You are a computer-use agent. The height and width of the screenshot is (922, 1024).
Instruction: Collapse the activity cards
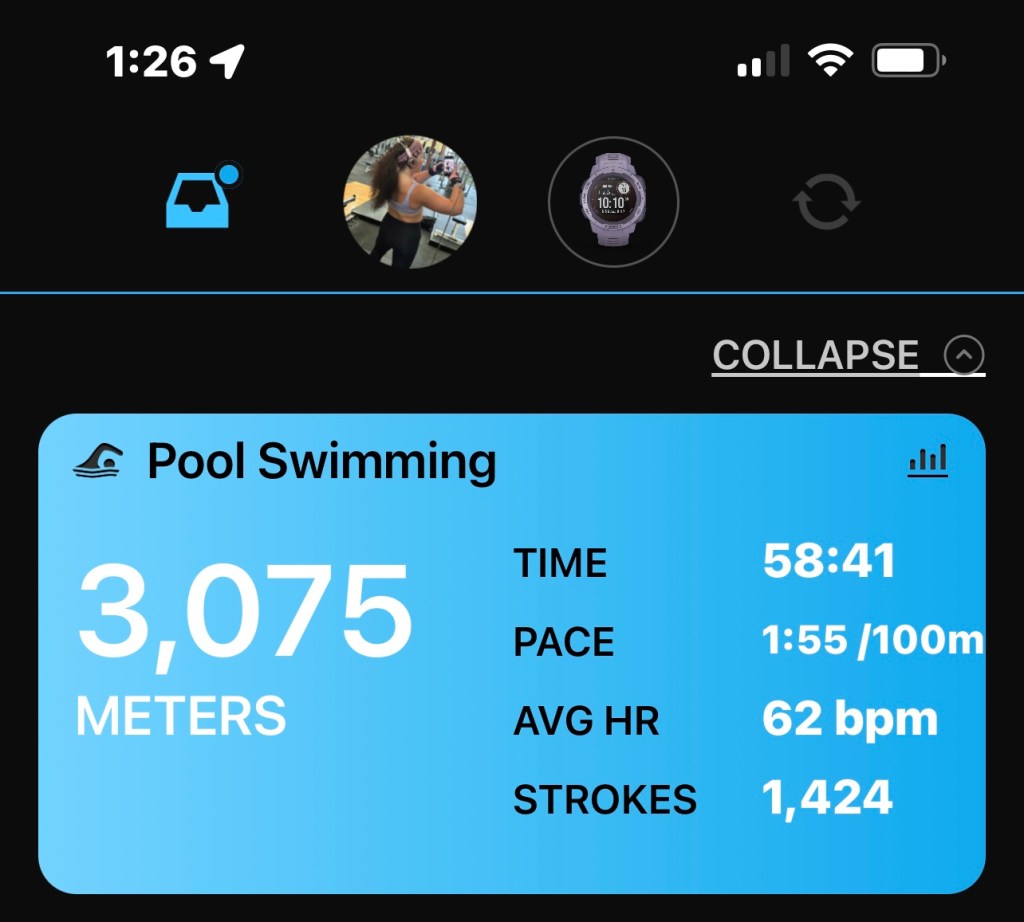click(x=847, y=356)
